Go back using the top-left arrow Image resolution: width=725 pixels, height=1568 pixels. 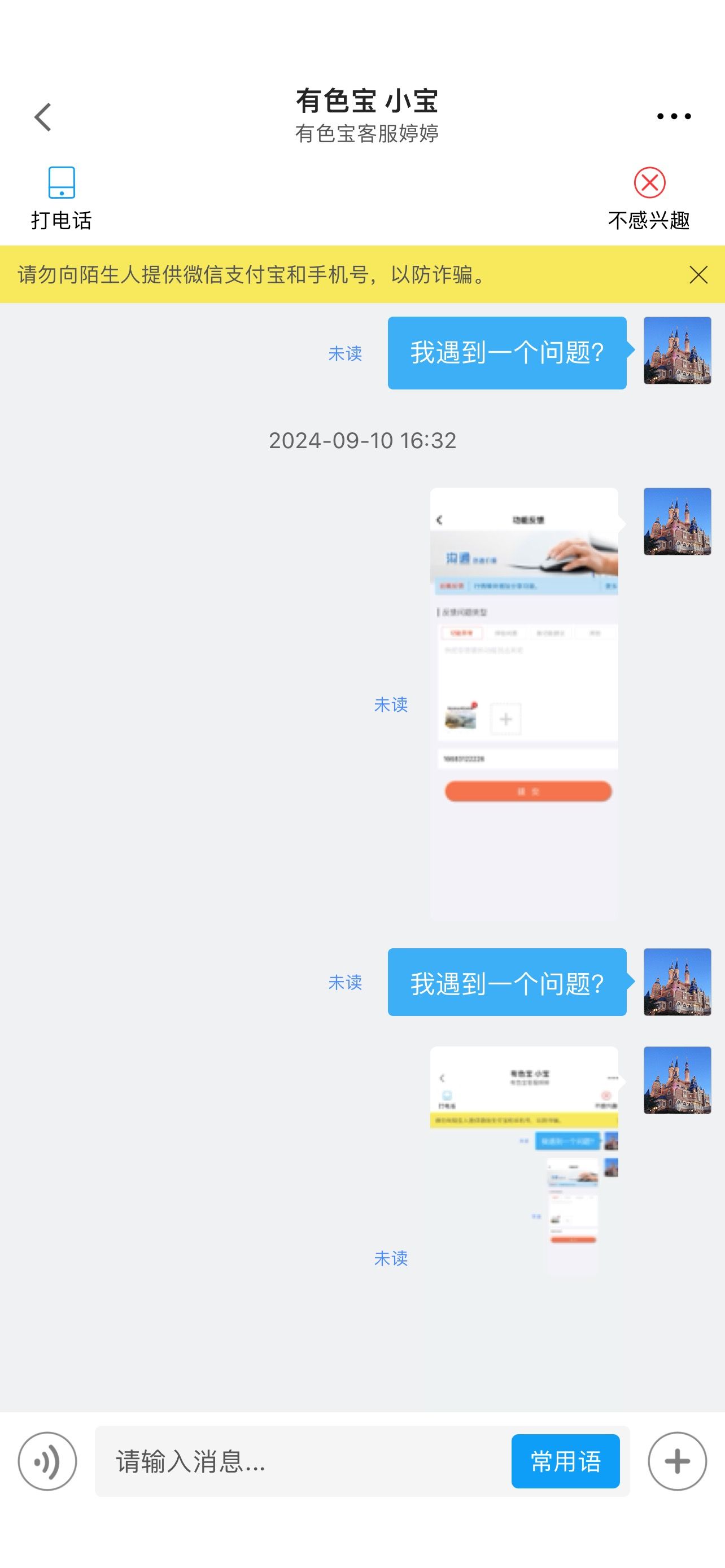click(42, 117)
